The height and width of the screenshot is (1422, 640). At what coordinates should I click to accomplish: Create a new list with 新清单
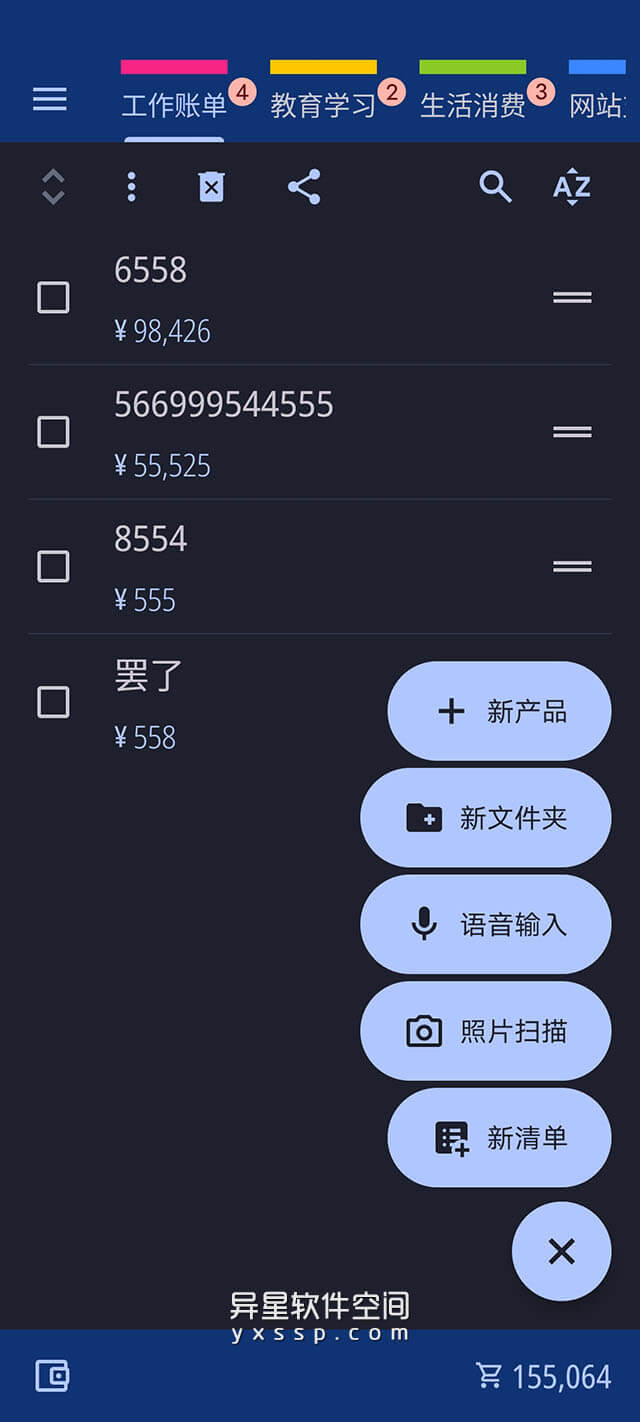(499, 1138)
